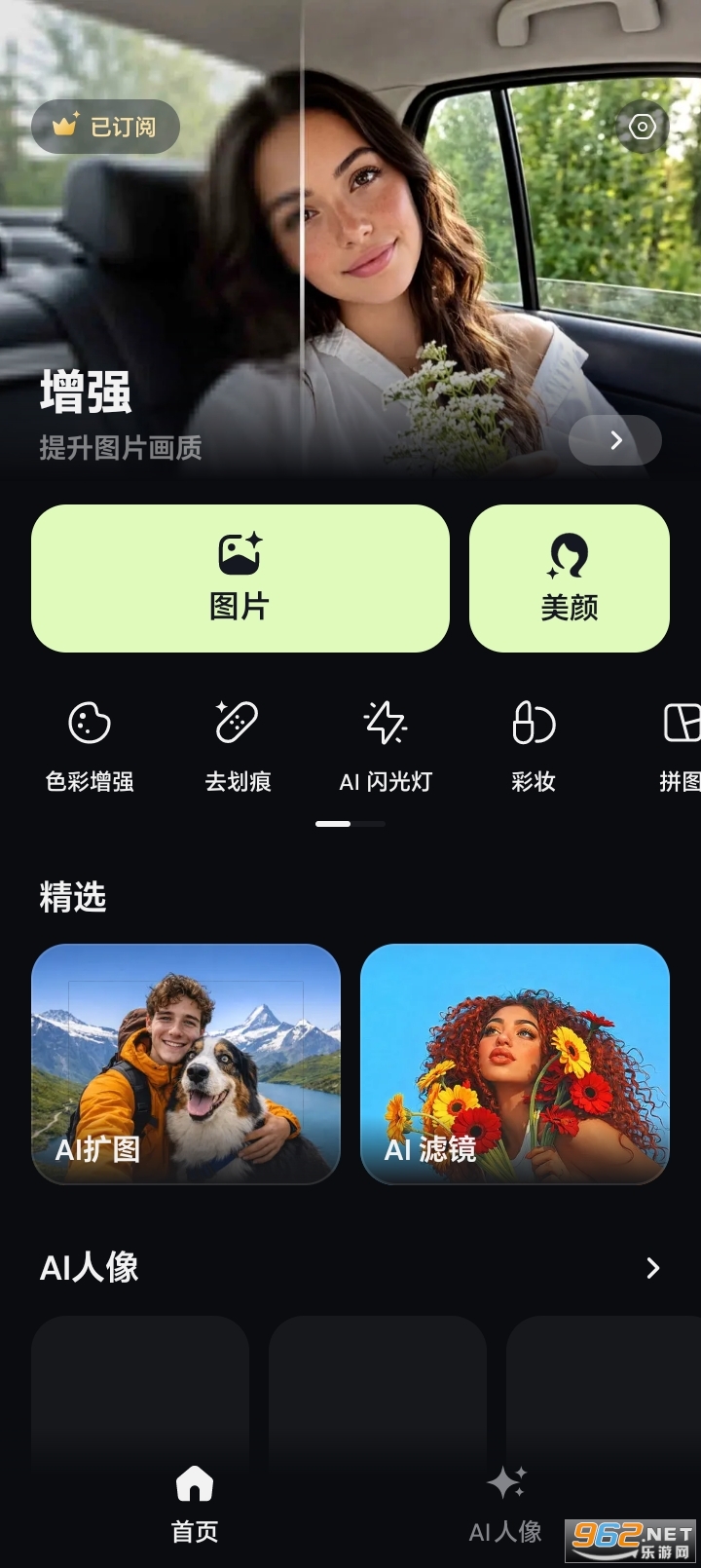Open the 彩妆 makeup tool
Image resolution: width=701 pixels, height=1568 pixels.
532,745
